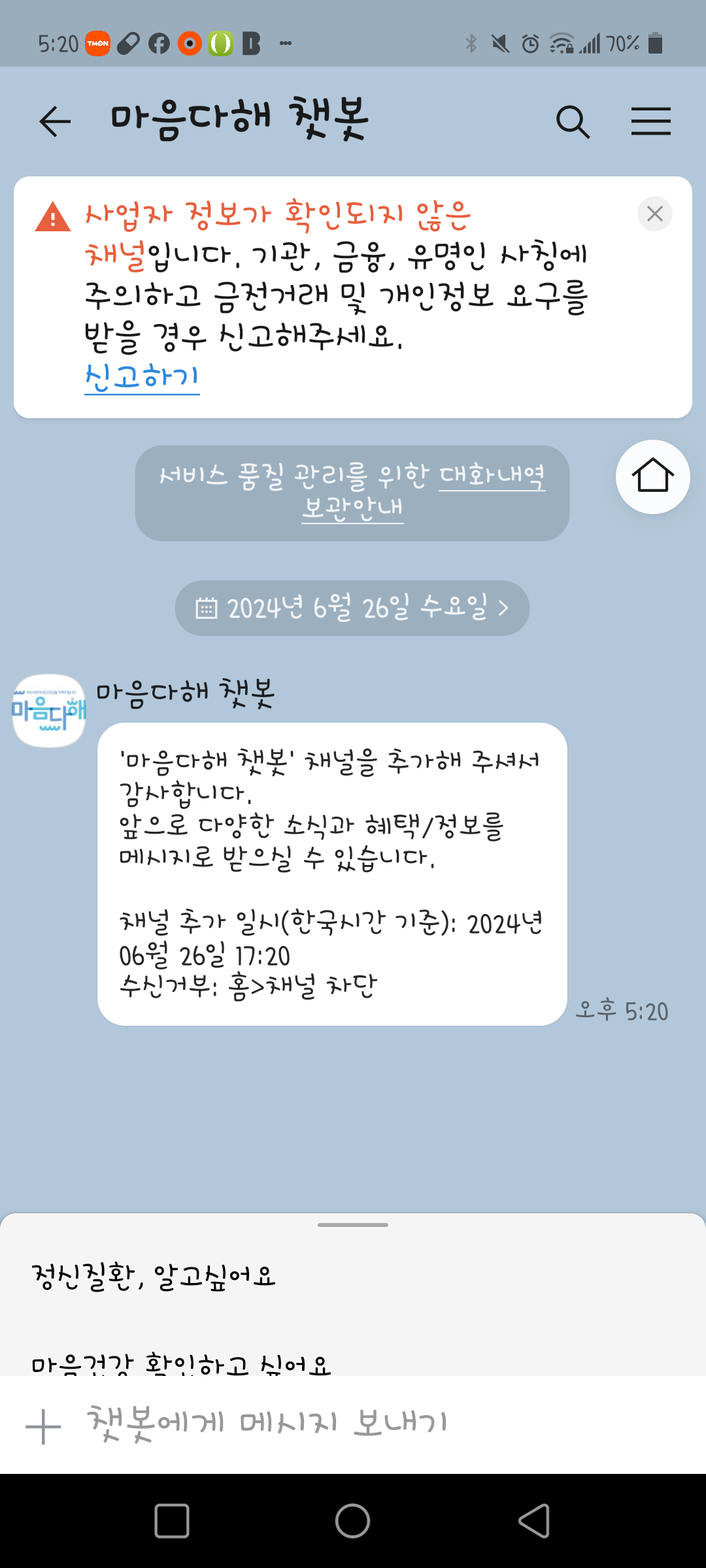706x1568 pixels.
Task: Go back from 마음다해 챗봇 chat
Action: pyautogui.click(x=55, y=122)
